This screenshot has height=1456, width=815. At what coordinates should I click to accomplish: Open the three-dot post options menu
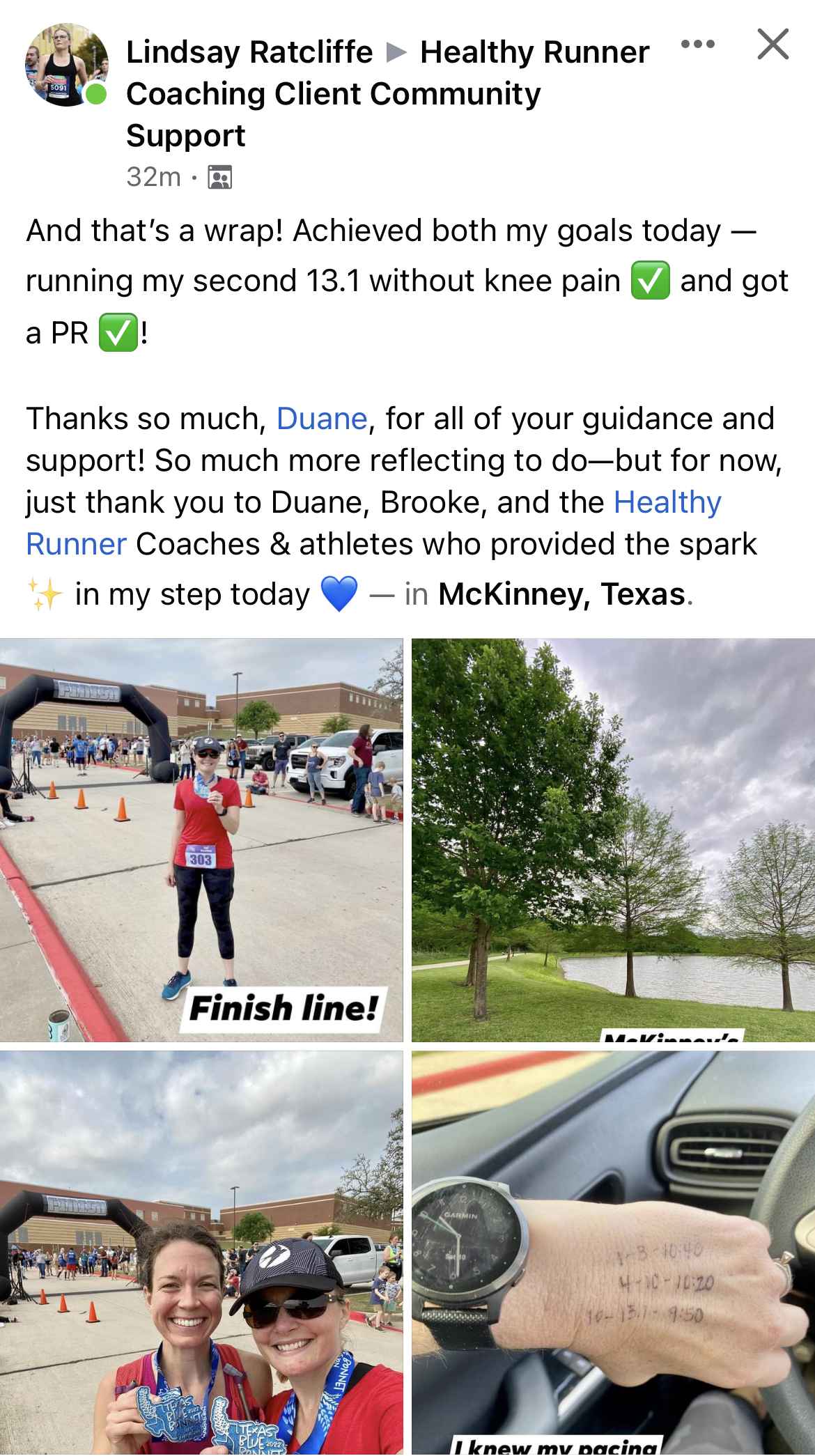(697, 45)
